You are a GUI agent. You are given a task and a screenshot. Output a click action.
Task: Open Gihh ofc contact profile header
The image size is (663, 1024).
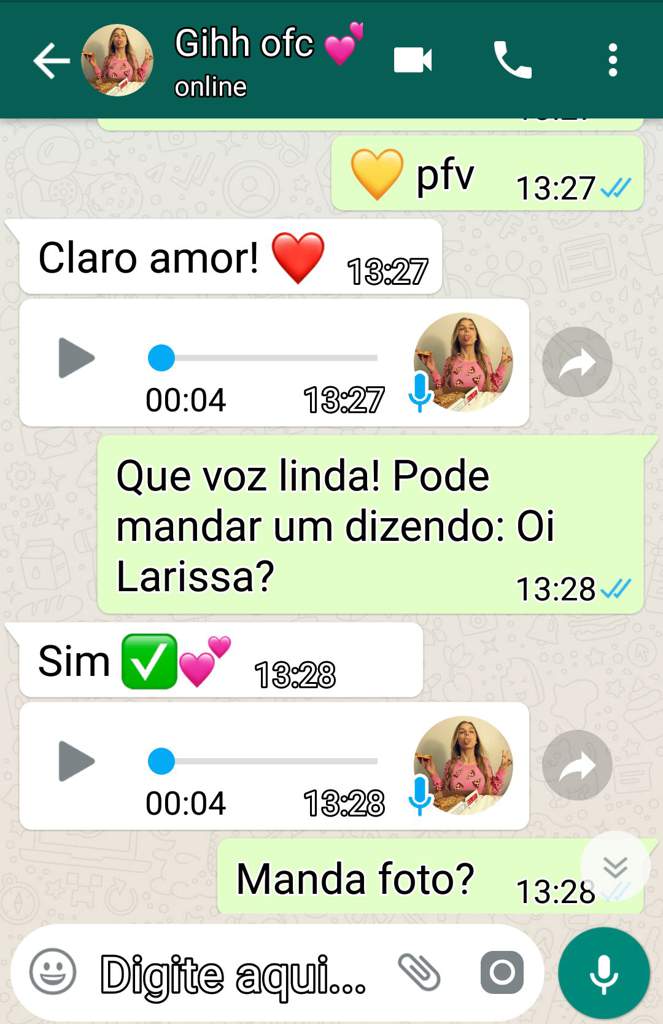click(x=245, y=60)
